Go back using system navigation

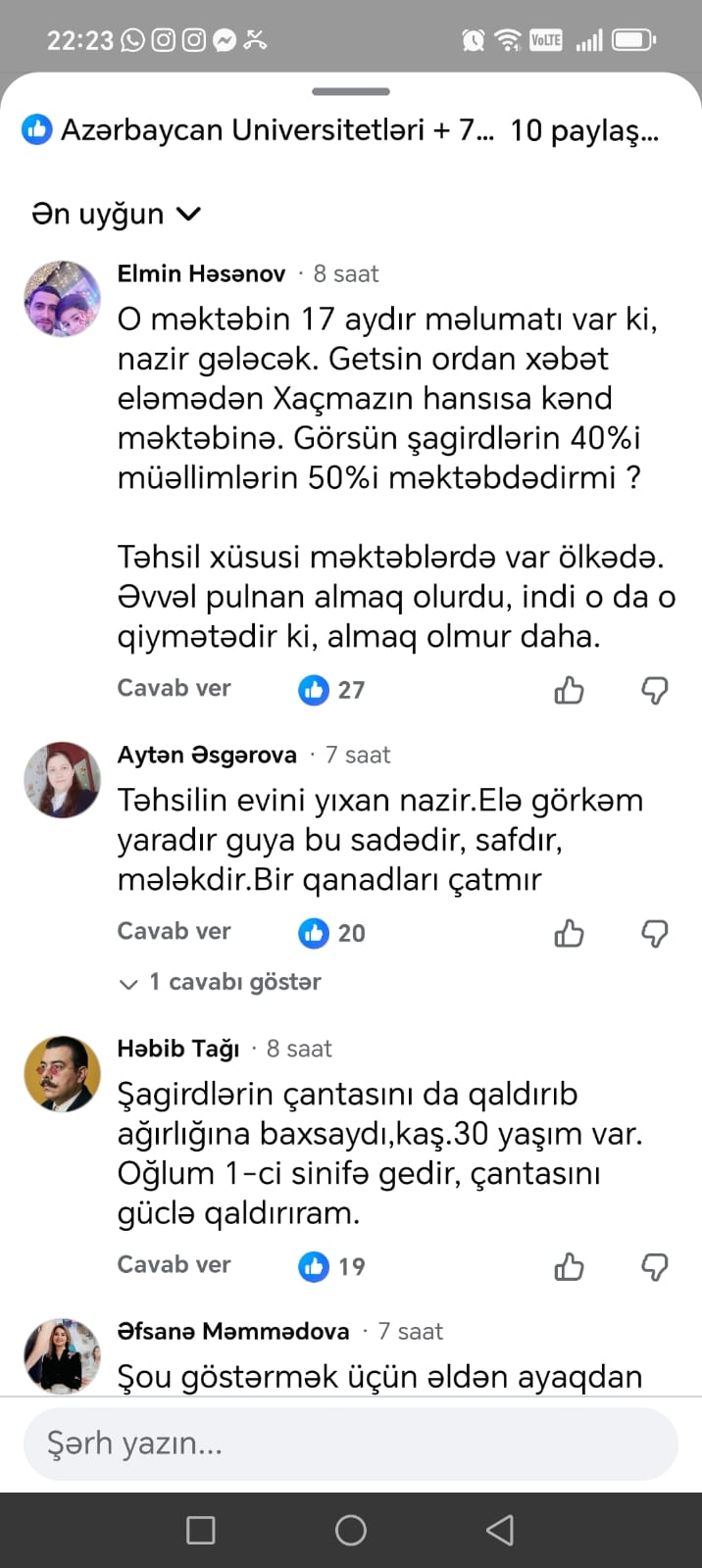coord(500,1530)
